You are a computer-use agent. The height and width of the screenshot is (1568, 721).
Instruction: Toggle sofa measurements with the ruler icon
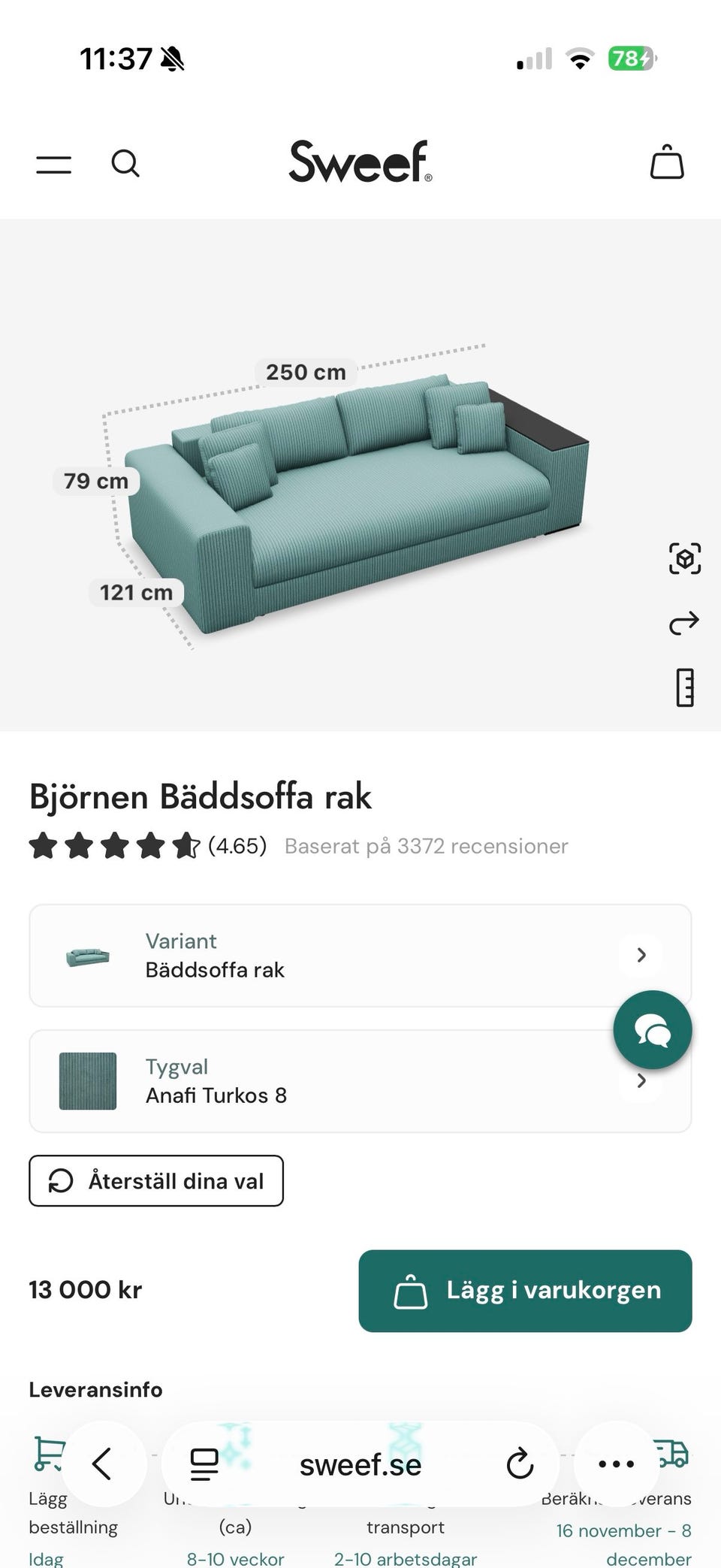pyautogui.click(x=683, y=687)
